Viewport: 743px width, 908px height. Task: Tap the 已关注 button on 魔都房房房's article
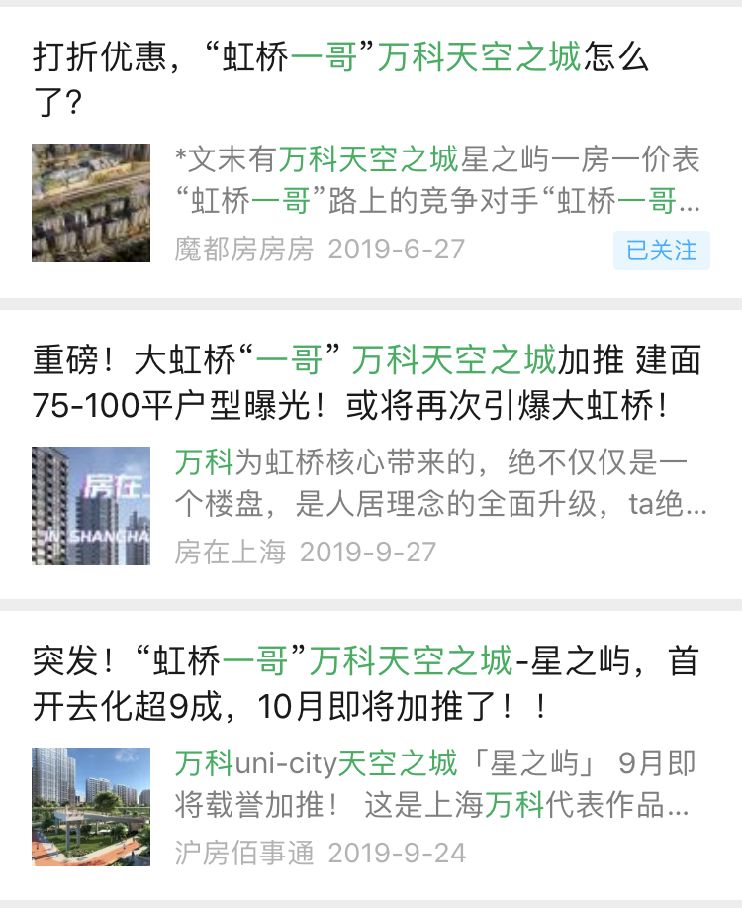point(661,249)
